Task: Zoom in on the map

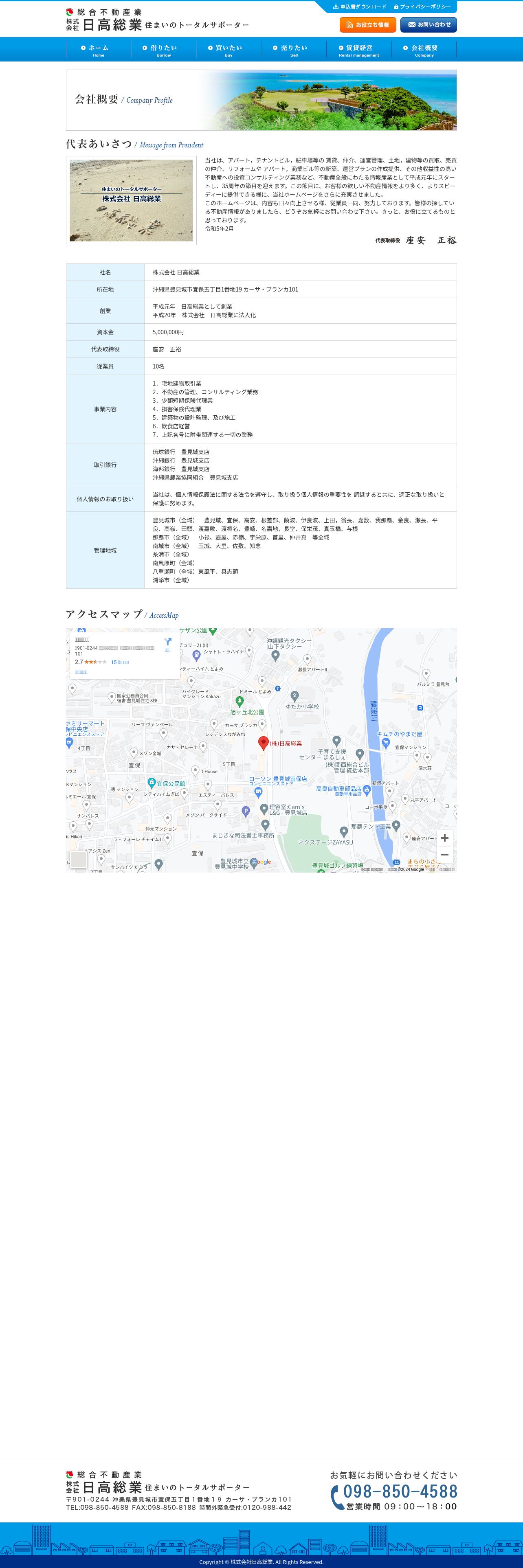Action: pos(444,838)
